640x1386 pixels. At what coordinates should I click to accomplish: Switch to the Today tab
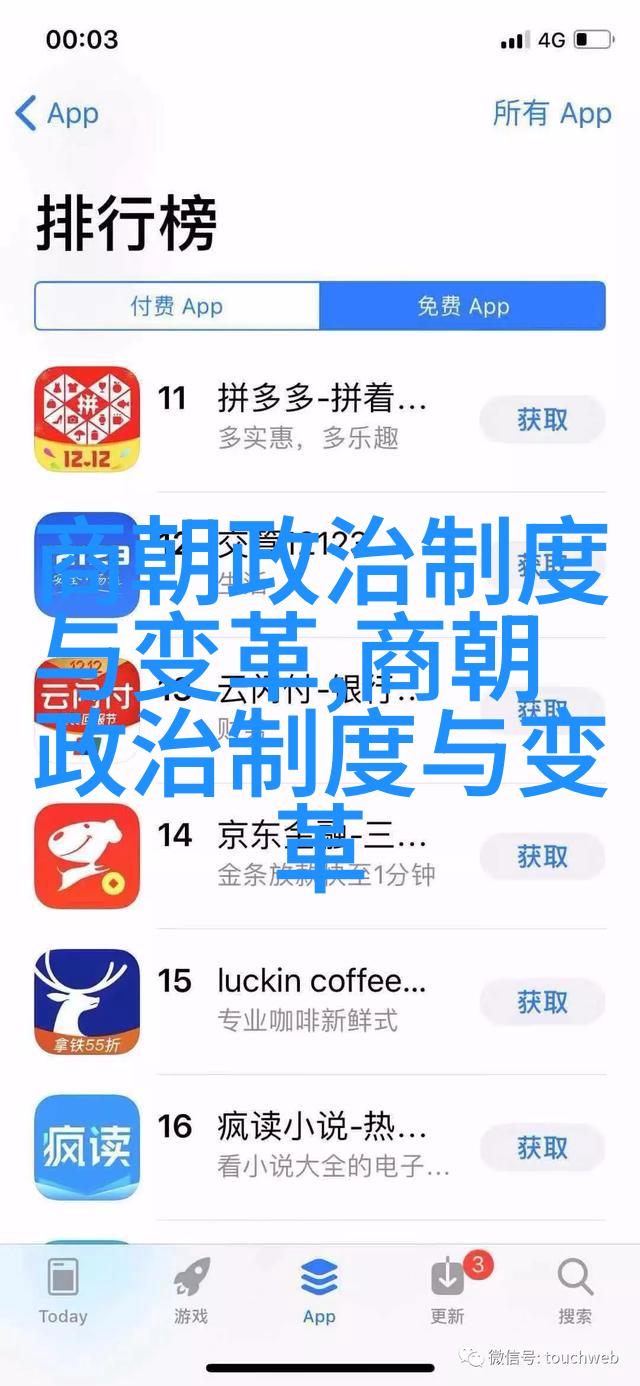coord(63,1290)
